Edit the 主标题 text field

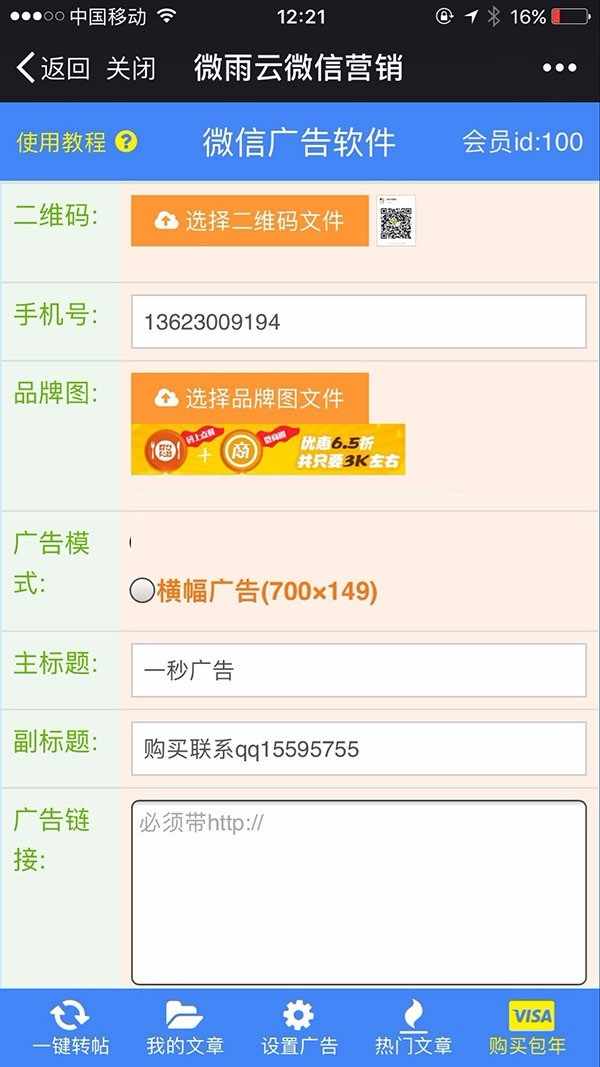(x=358, y=670)
